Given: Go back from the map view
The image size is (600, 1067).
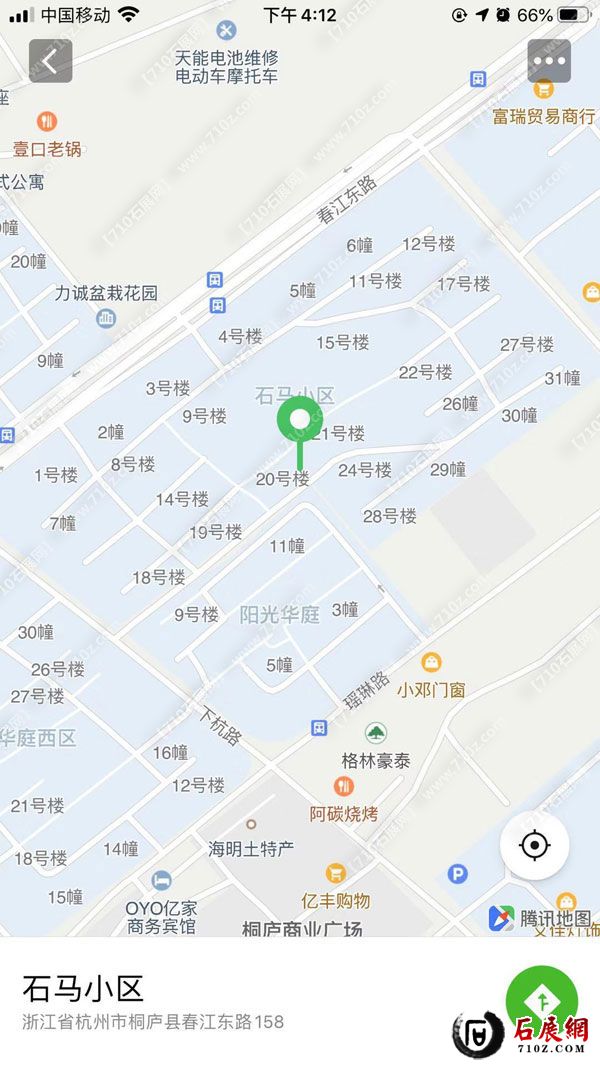Looking at the screenshot, I should tap(50, 61).
